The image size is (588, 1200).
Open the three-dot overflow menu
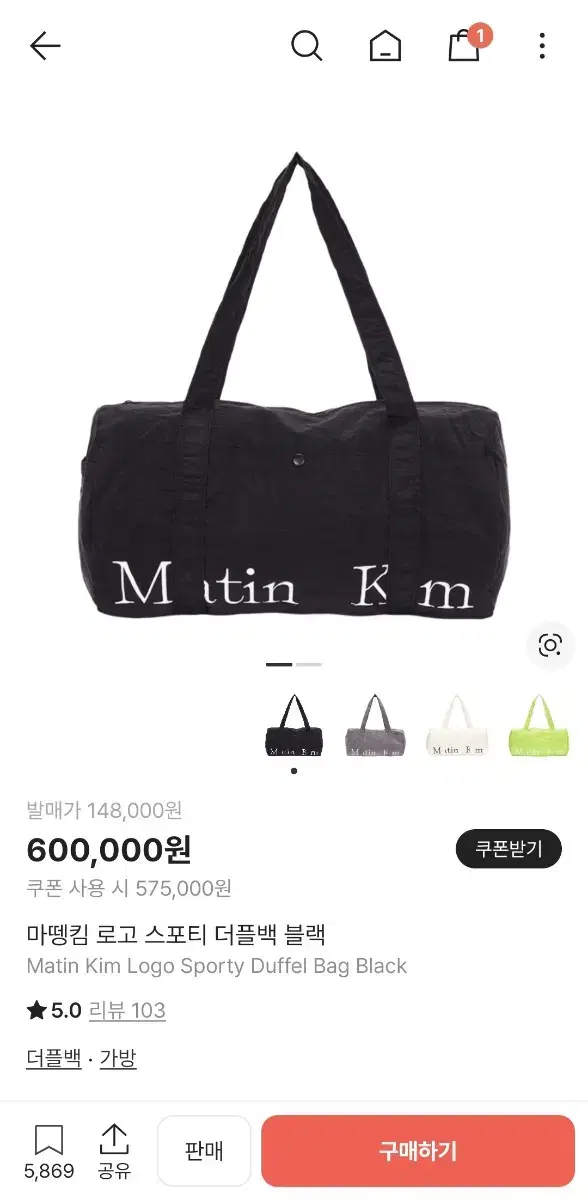pos(542,46)
